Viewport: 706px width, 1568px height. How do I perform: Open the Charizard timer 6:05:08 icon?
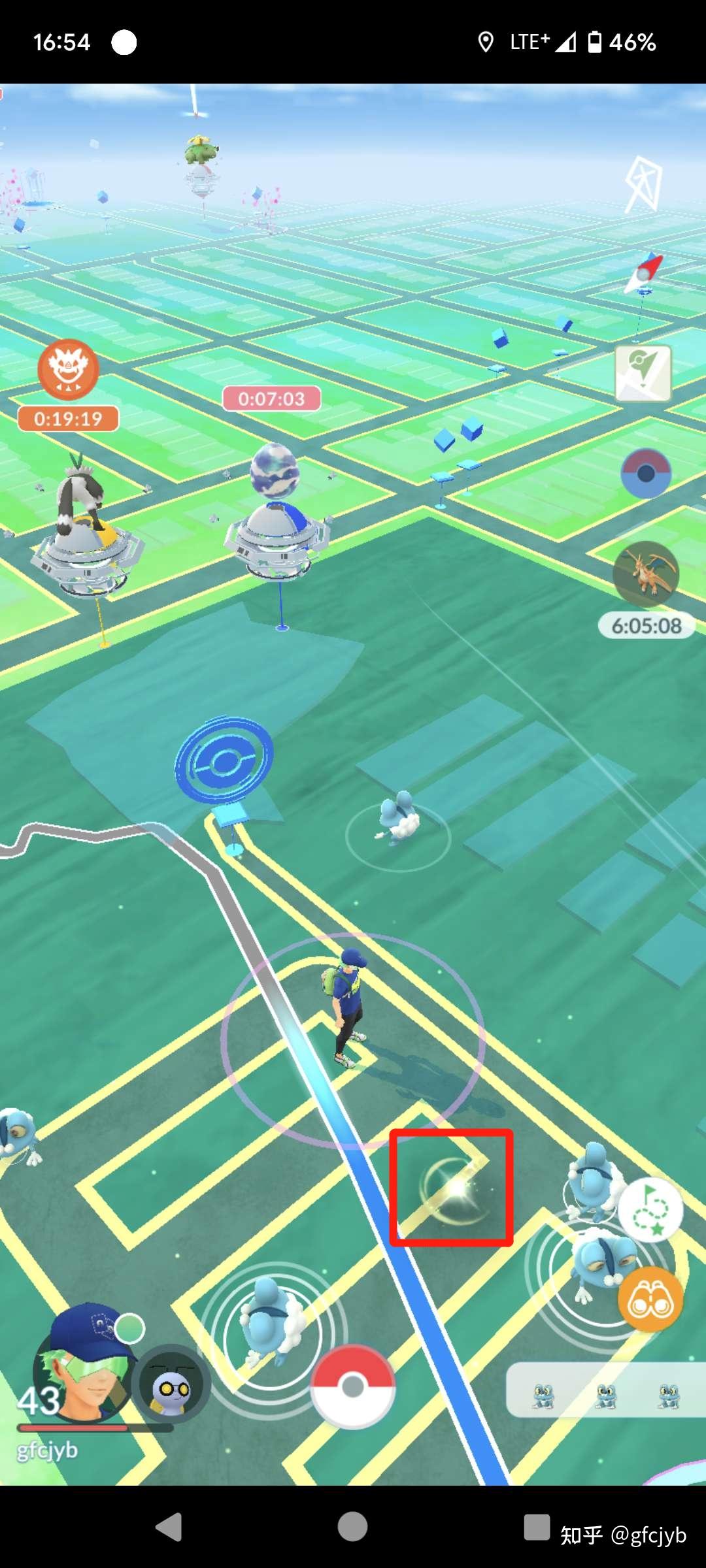pyautogui.click(x=646, y=574)
